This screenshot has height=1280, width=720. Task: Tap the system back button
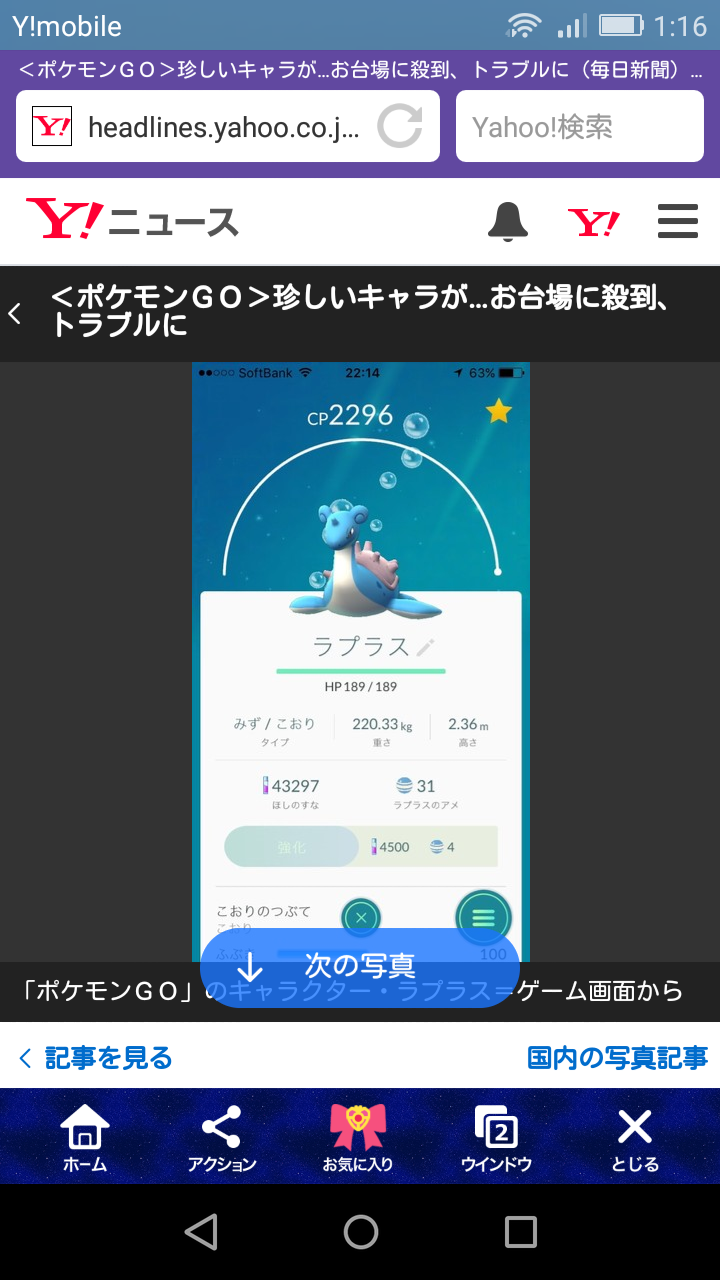[x=201, y=1231]
